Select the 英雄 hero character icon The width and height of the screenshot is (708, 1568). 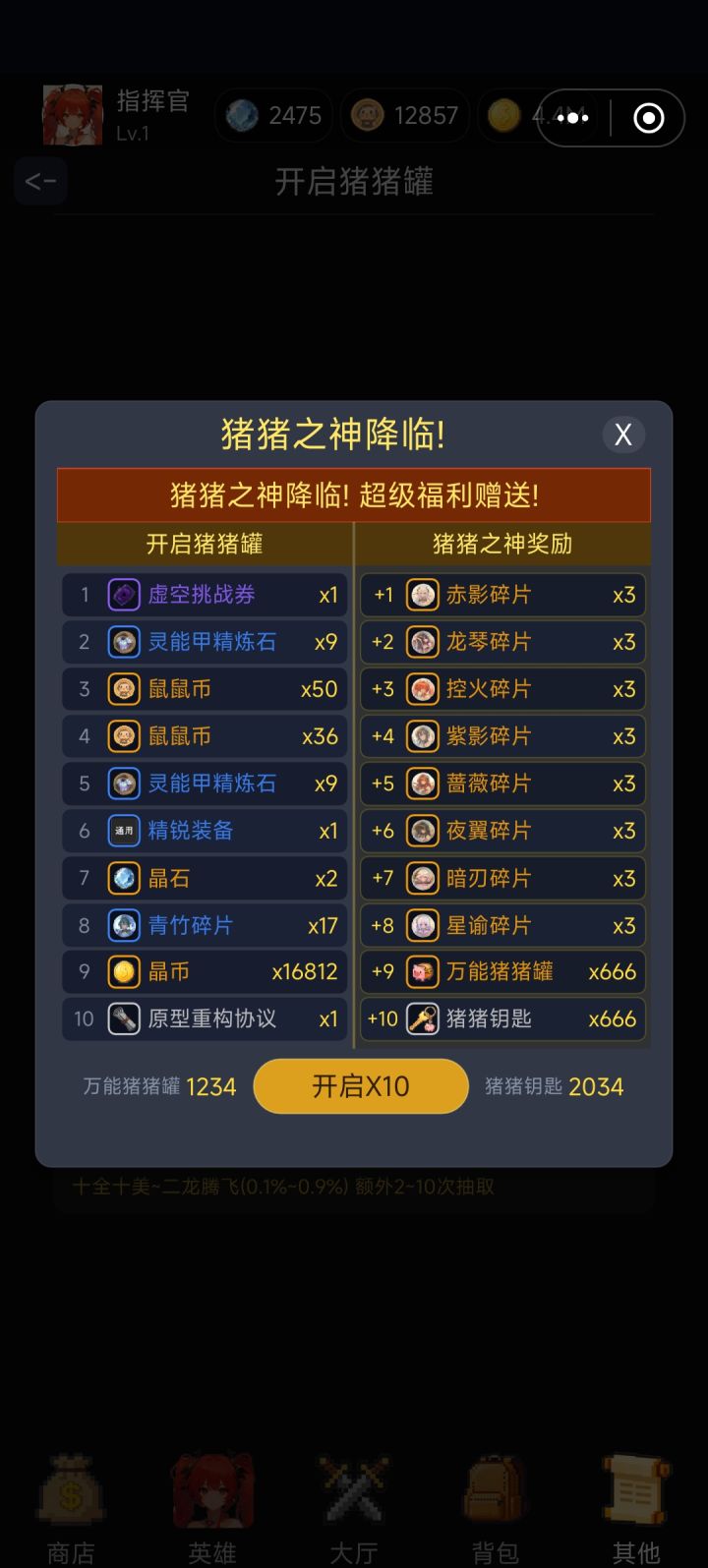click(210, 1494)
